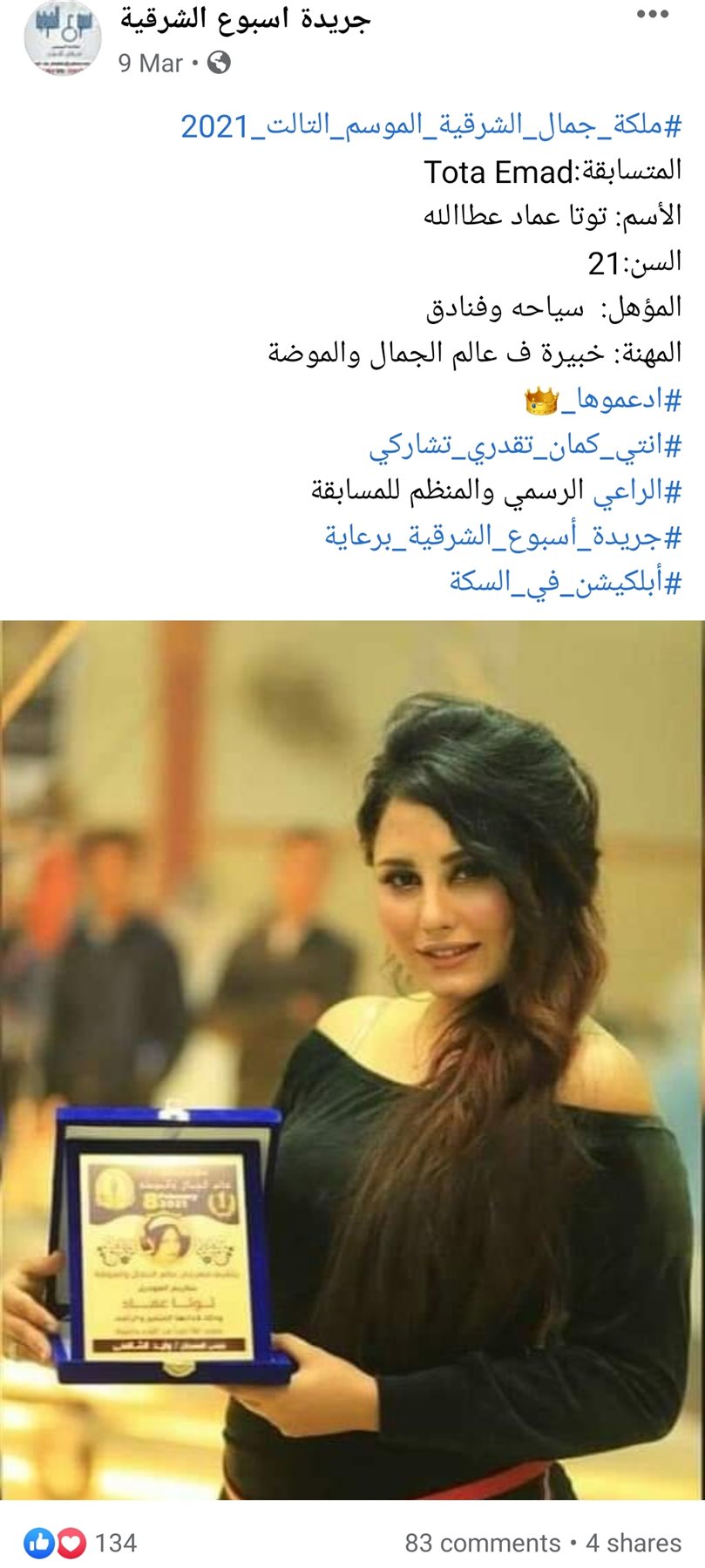The width and height of the screenshot is (705, 1568).
Task: Click the page logo avatar circle
Action: click(63, 39)
